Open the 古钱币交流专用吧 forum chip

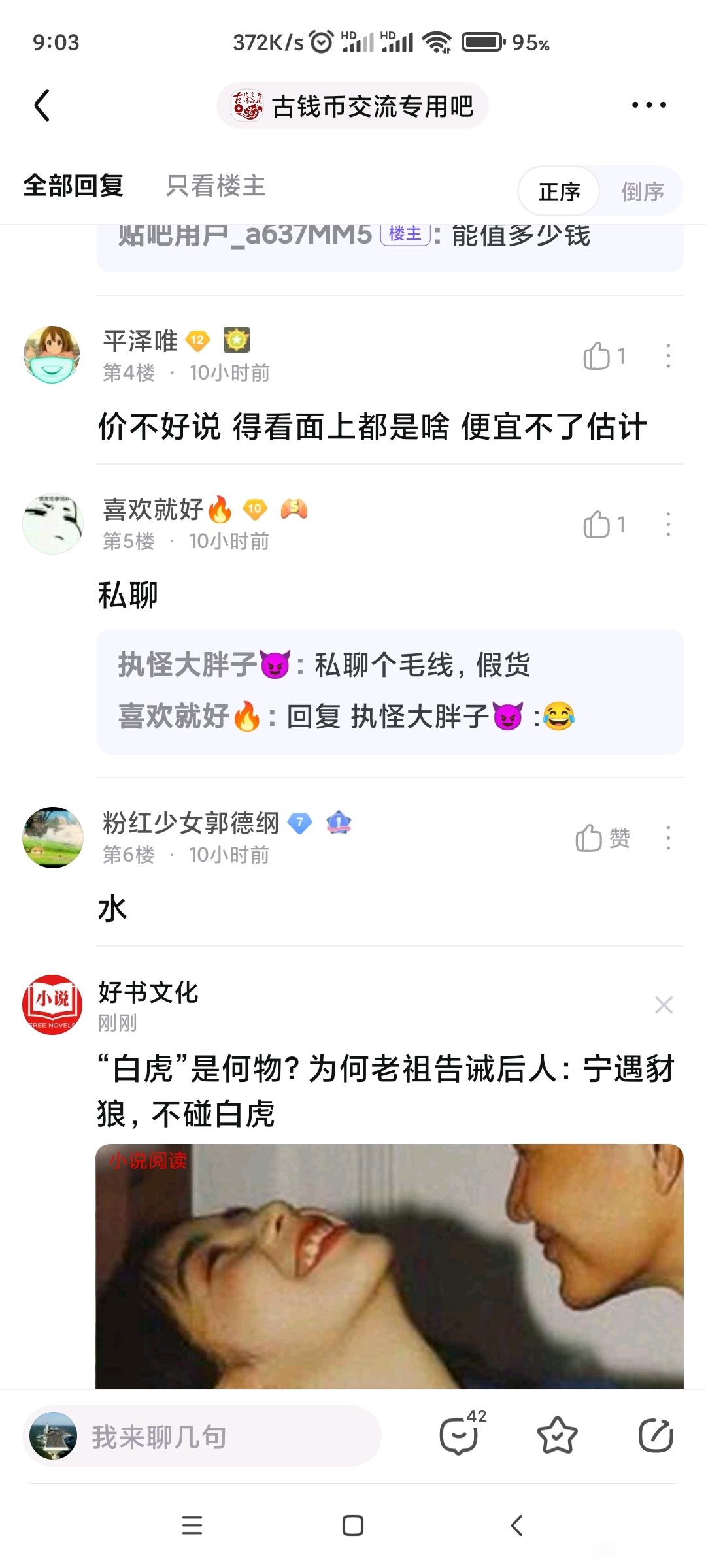tap(352, 105)
